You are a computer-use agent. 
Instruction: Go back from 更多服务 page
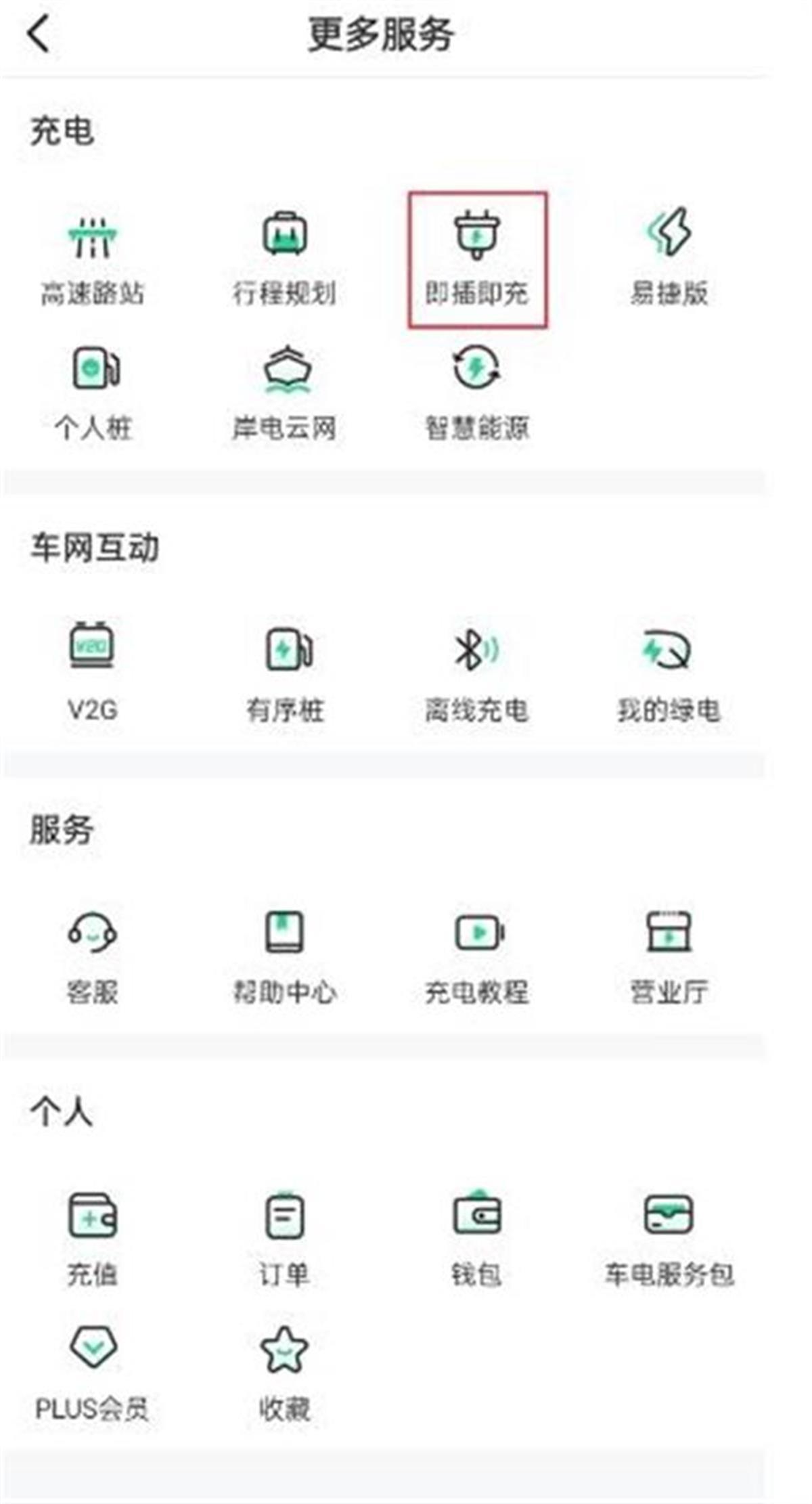(x=39, y=34)
